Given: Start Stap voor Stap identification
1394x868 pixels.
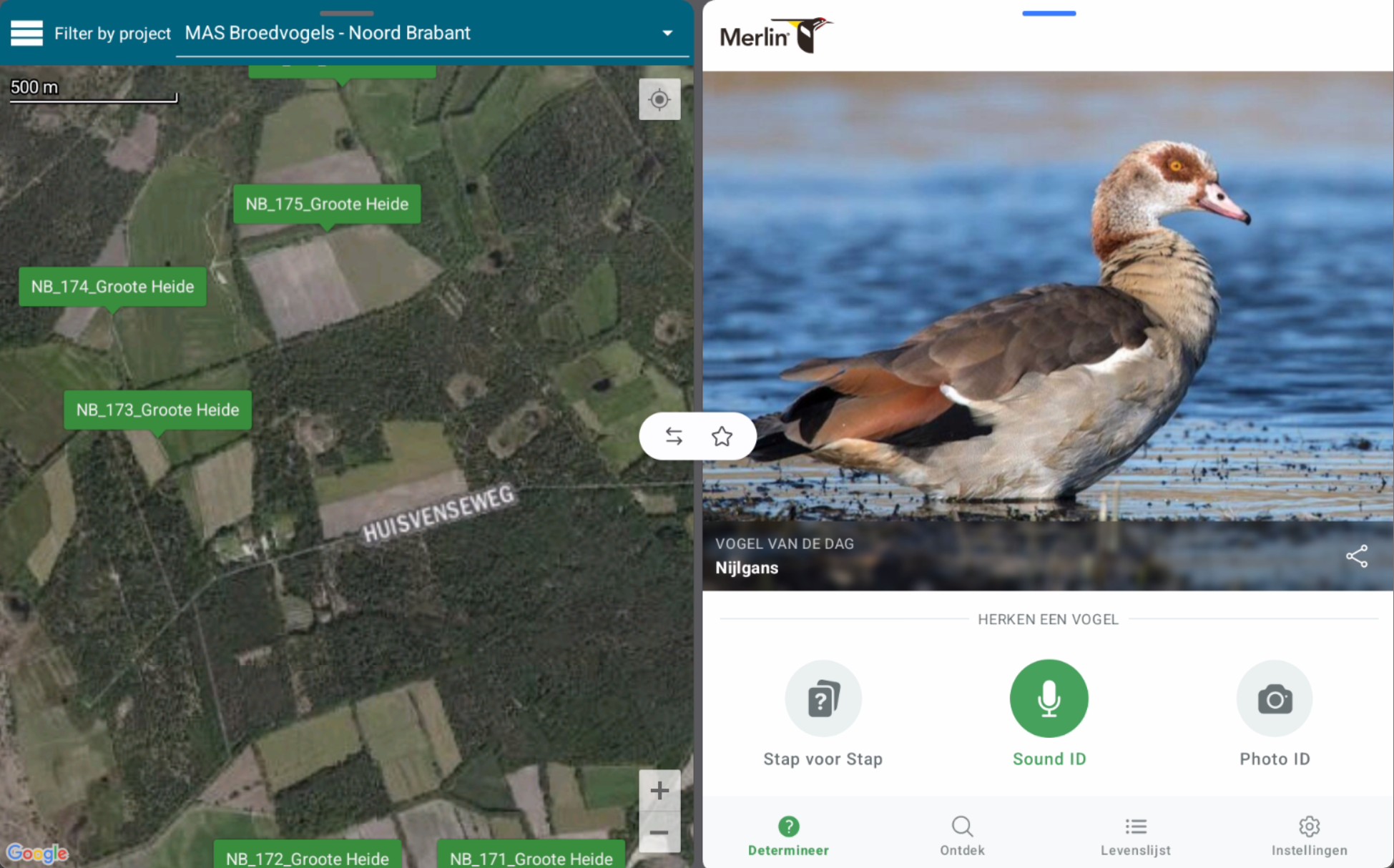Looking at the screenshot, I should (x=823, y=699).
